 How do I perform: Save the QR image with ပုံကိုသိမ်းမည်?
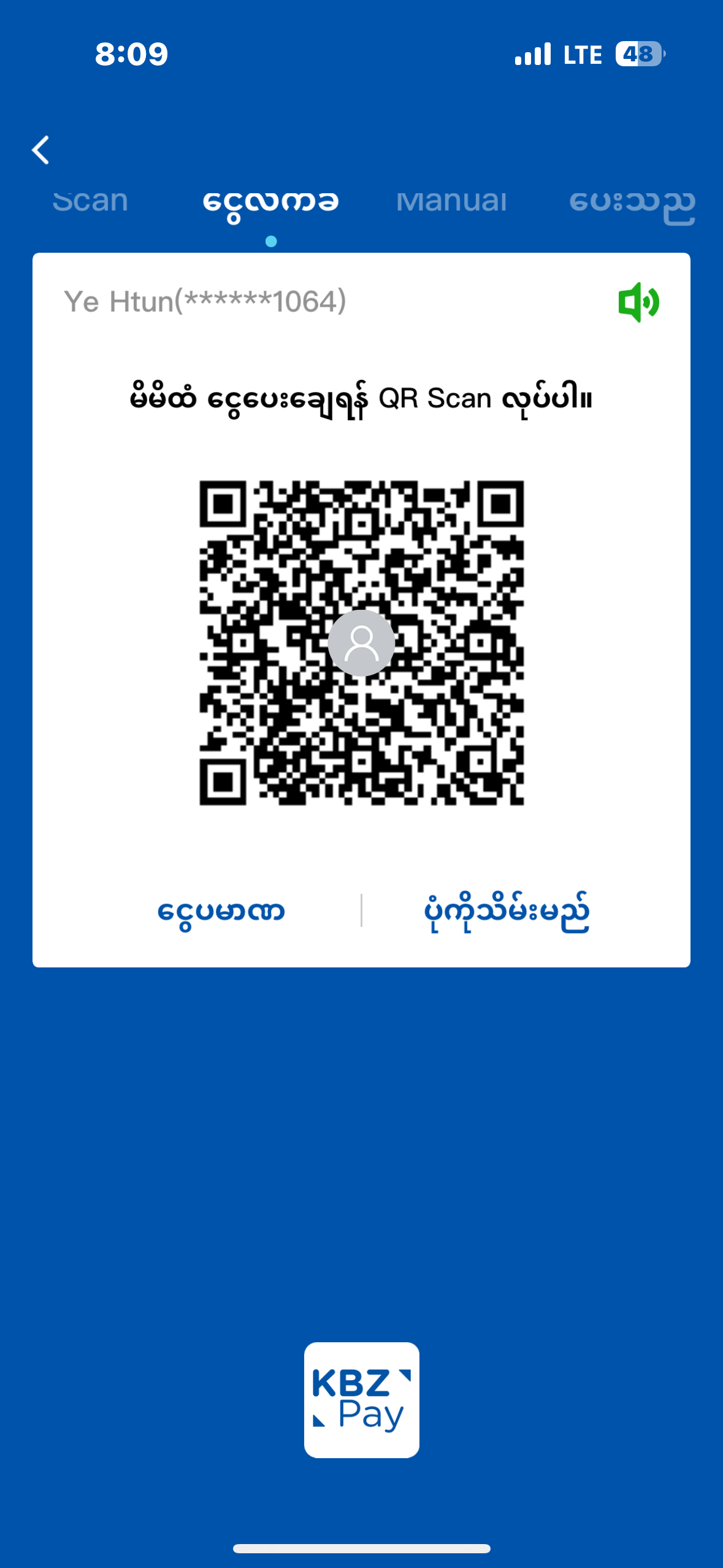tap(507, 912)
